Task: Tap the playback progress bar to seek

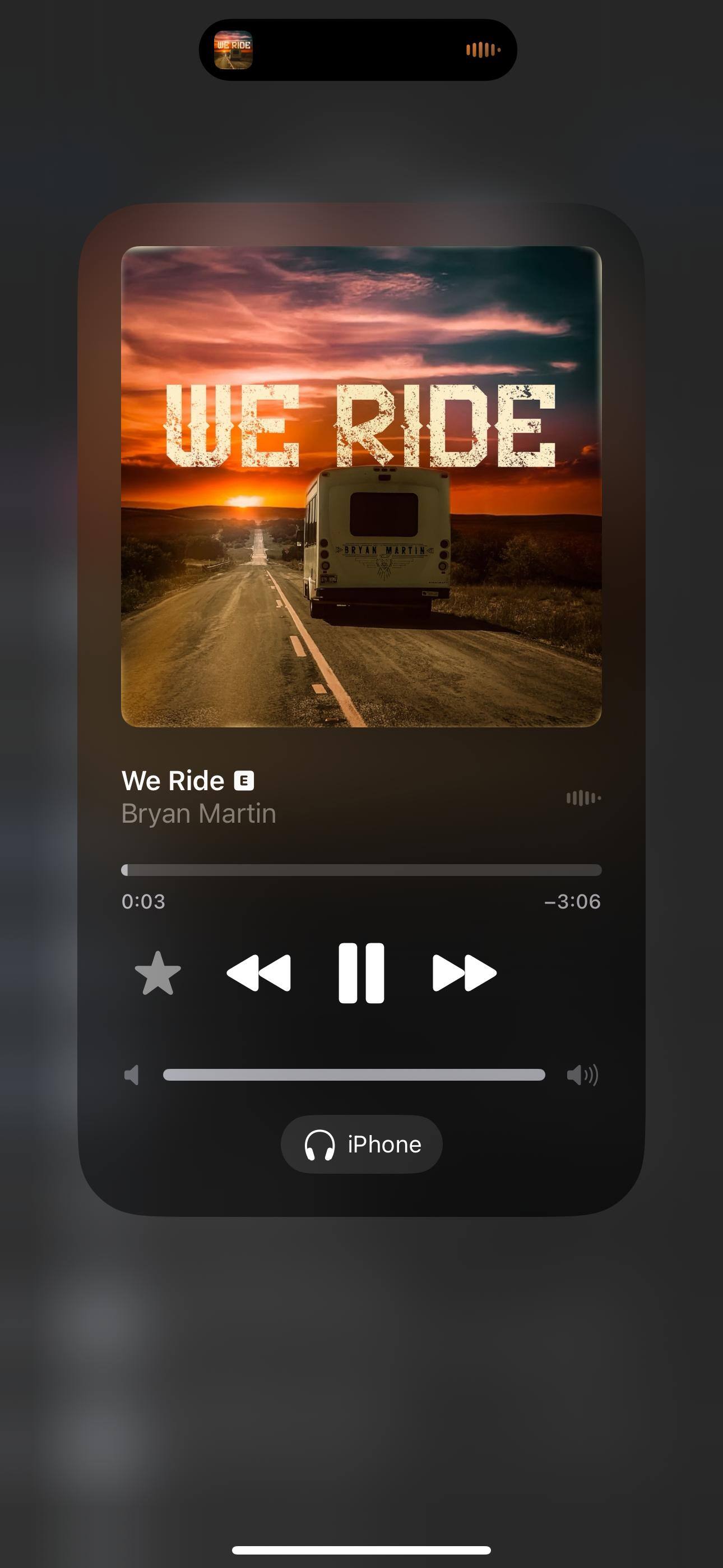Action: 361,870
